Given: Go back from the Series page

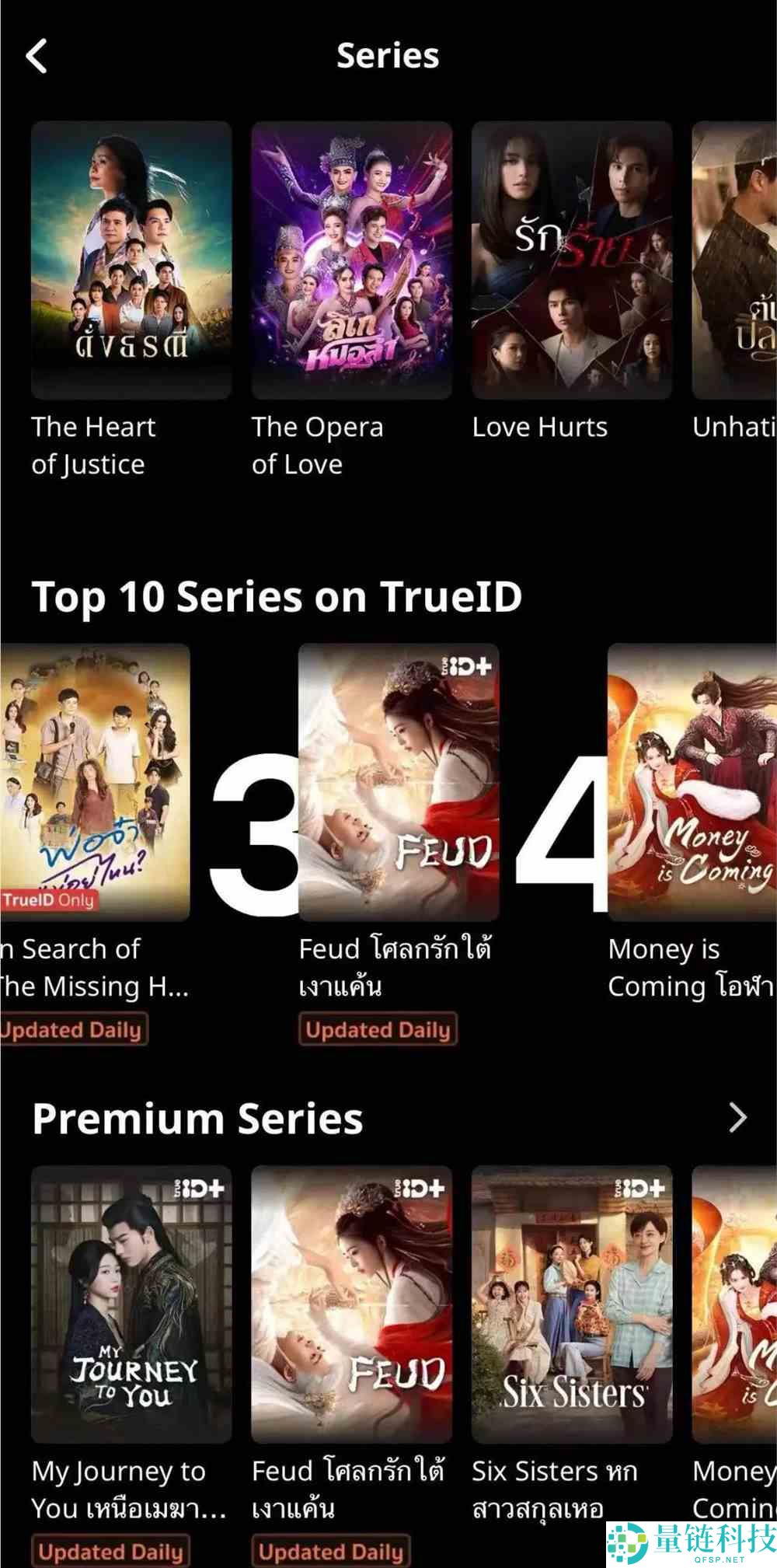Looking at the screenshot, I should point(37,56).
